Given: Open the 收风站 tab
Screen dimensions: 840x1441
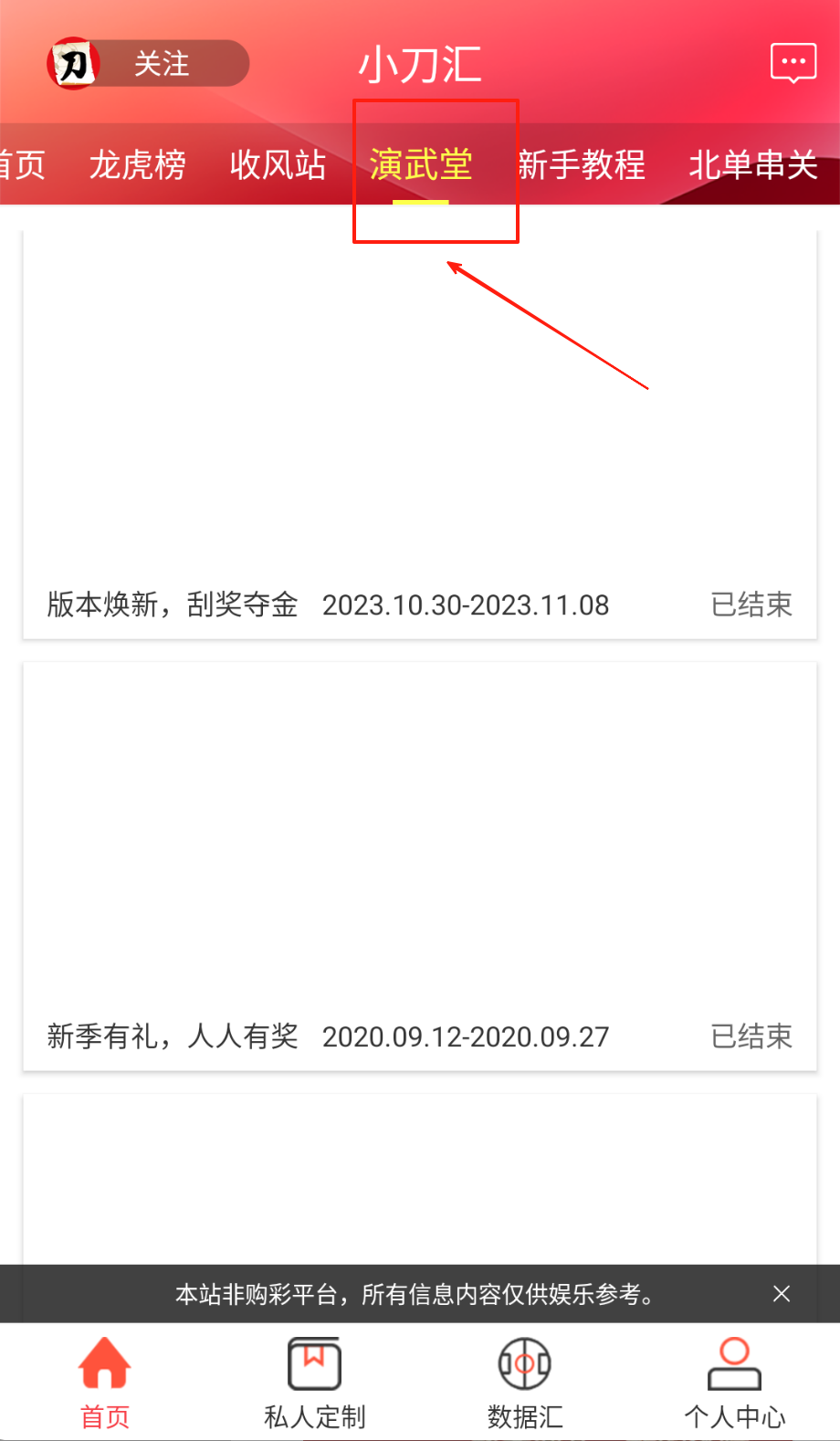Looking at the screenshot, I should pyautogui.click(x=278, y=165).
